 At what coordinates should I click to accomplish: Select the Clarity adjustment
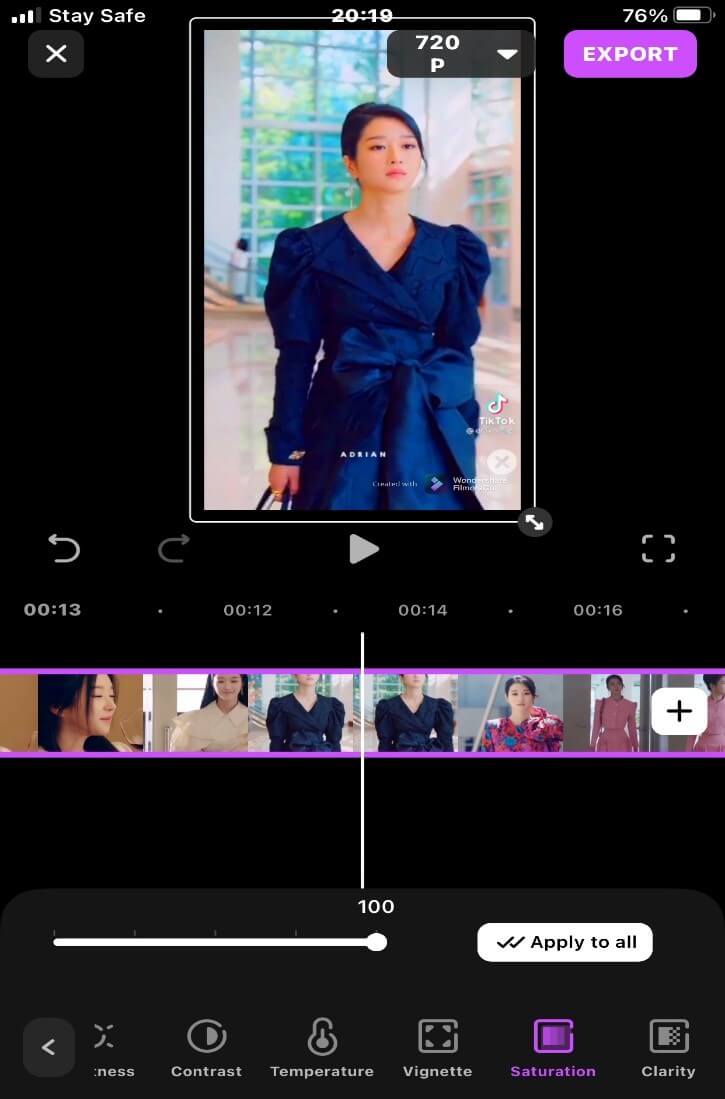pyautogui.click(x=668, y=1048)
